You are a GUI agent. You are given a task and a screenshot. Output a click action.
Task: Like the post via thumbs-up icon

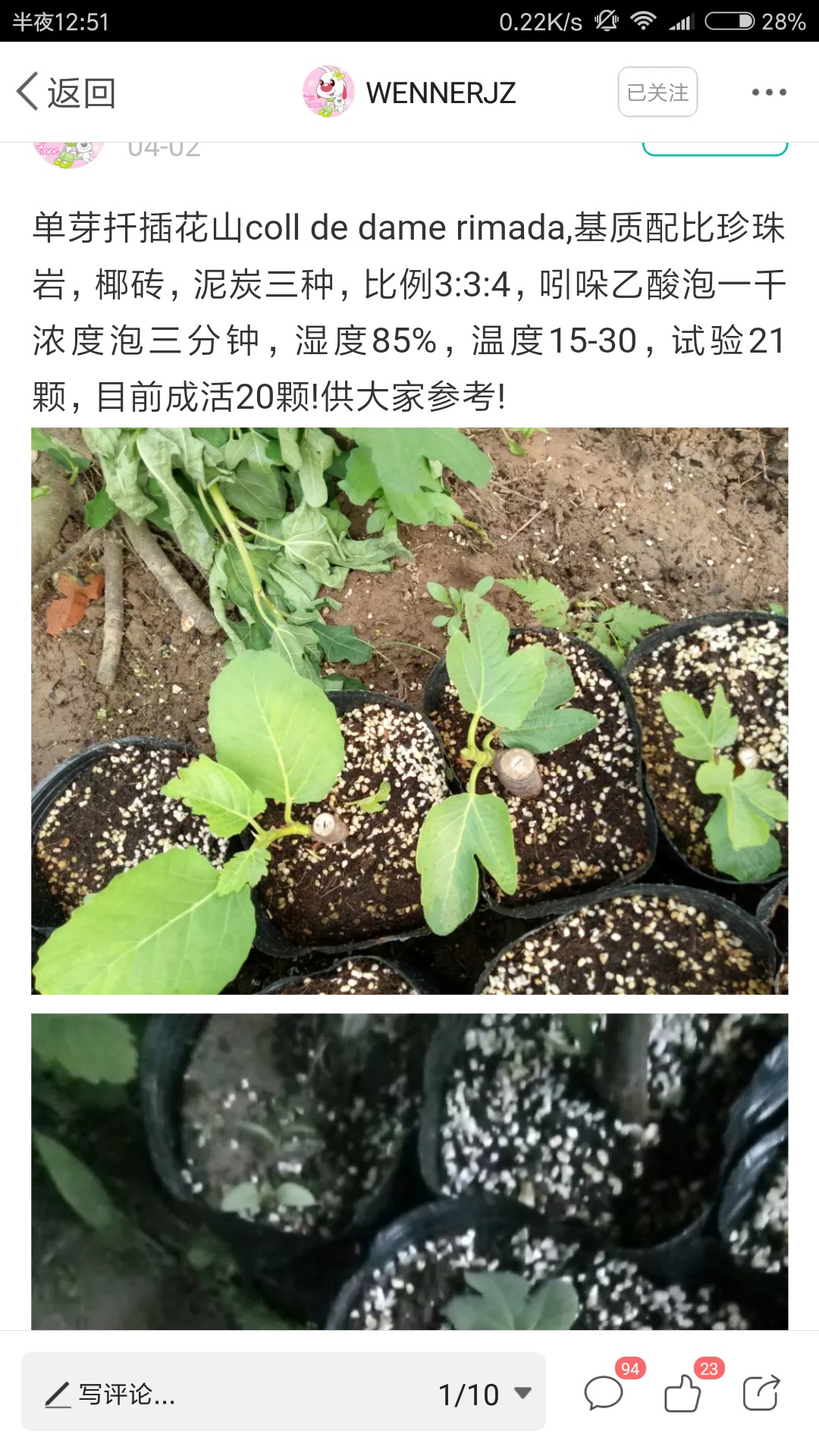click(x=682, y=1393)
